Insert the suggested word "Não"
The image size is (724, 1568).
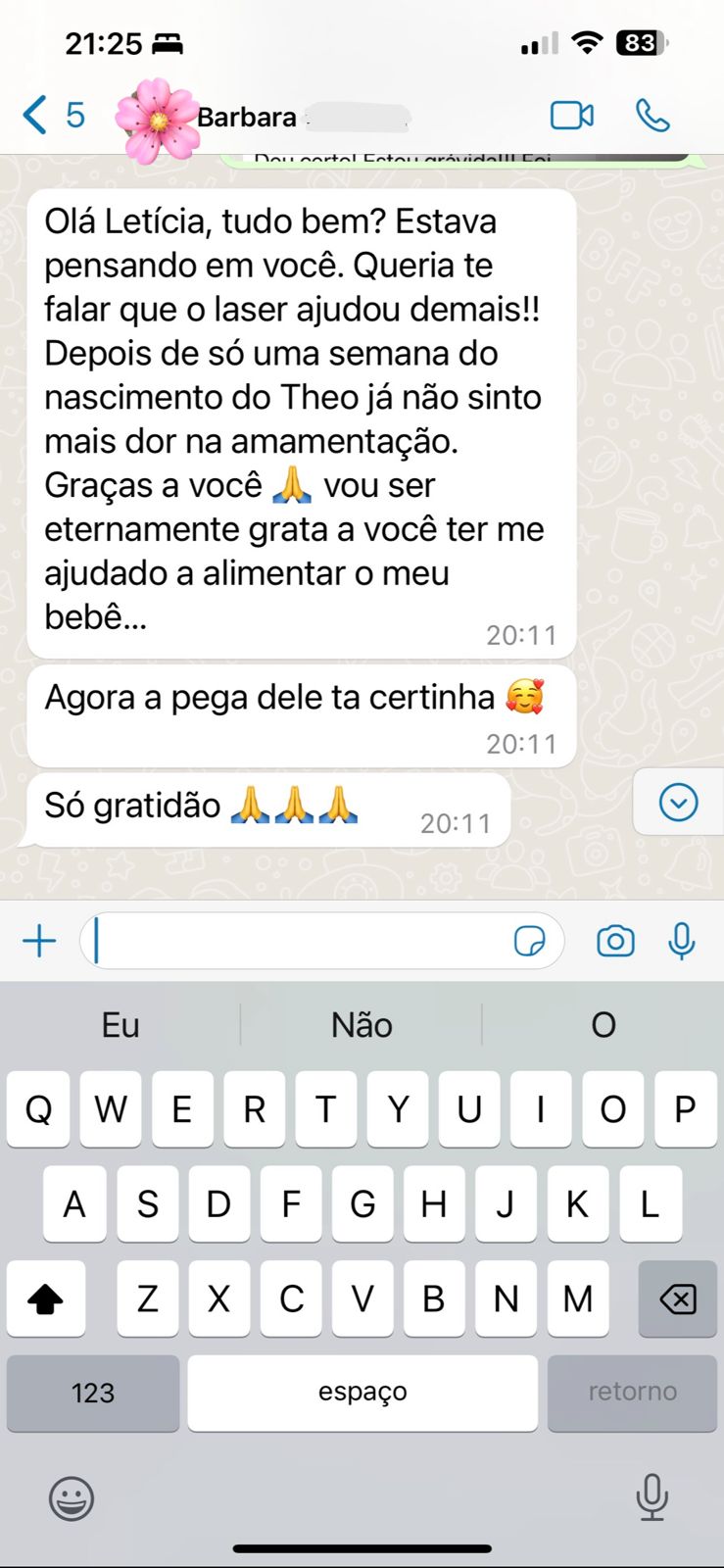(362, 1025)
